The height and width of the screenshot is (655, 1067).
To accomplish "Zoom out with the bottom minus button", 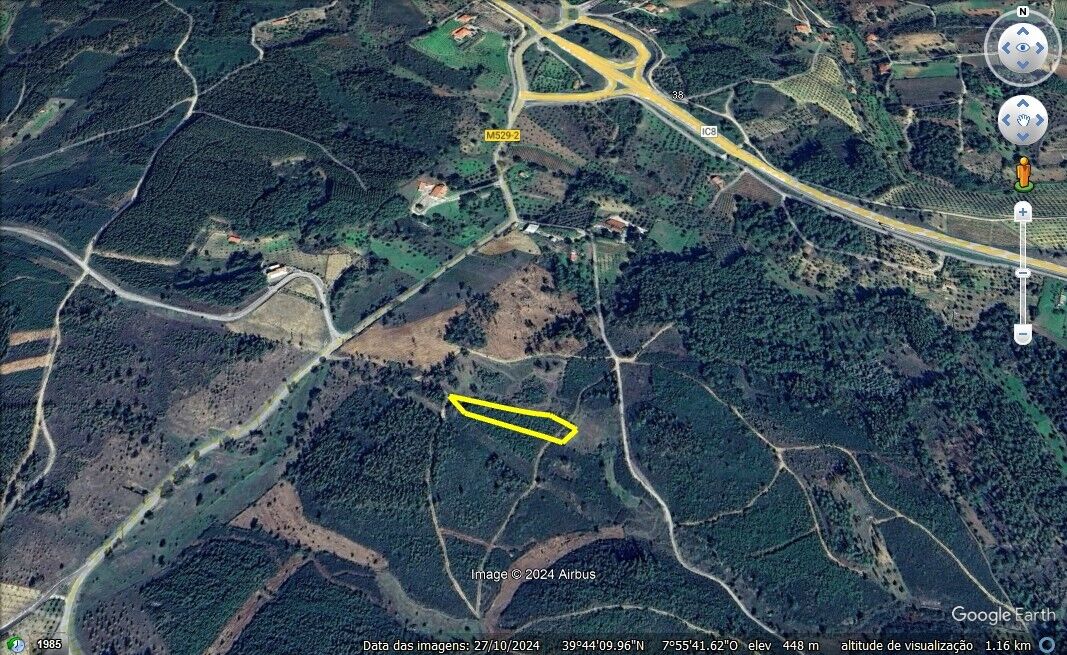I will (x=1022, y=333).
